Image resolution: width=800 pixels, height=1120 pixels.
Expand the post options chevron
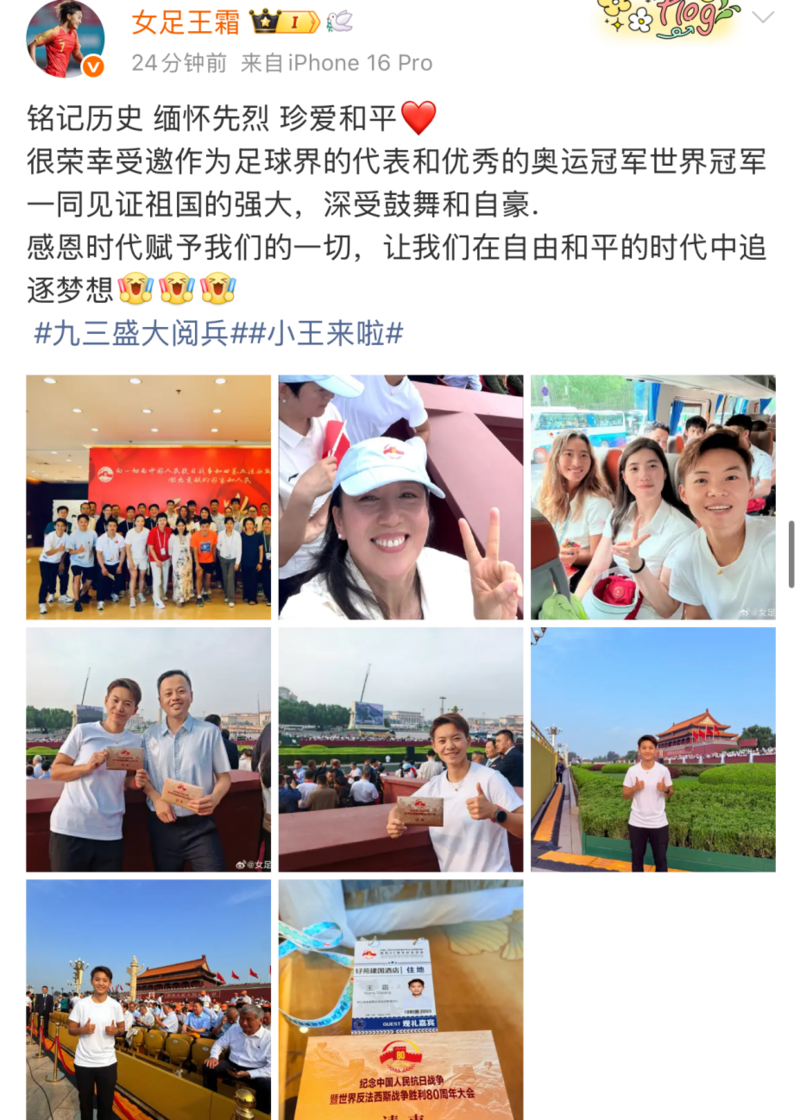click(x=763, y=18)
